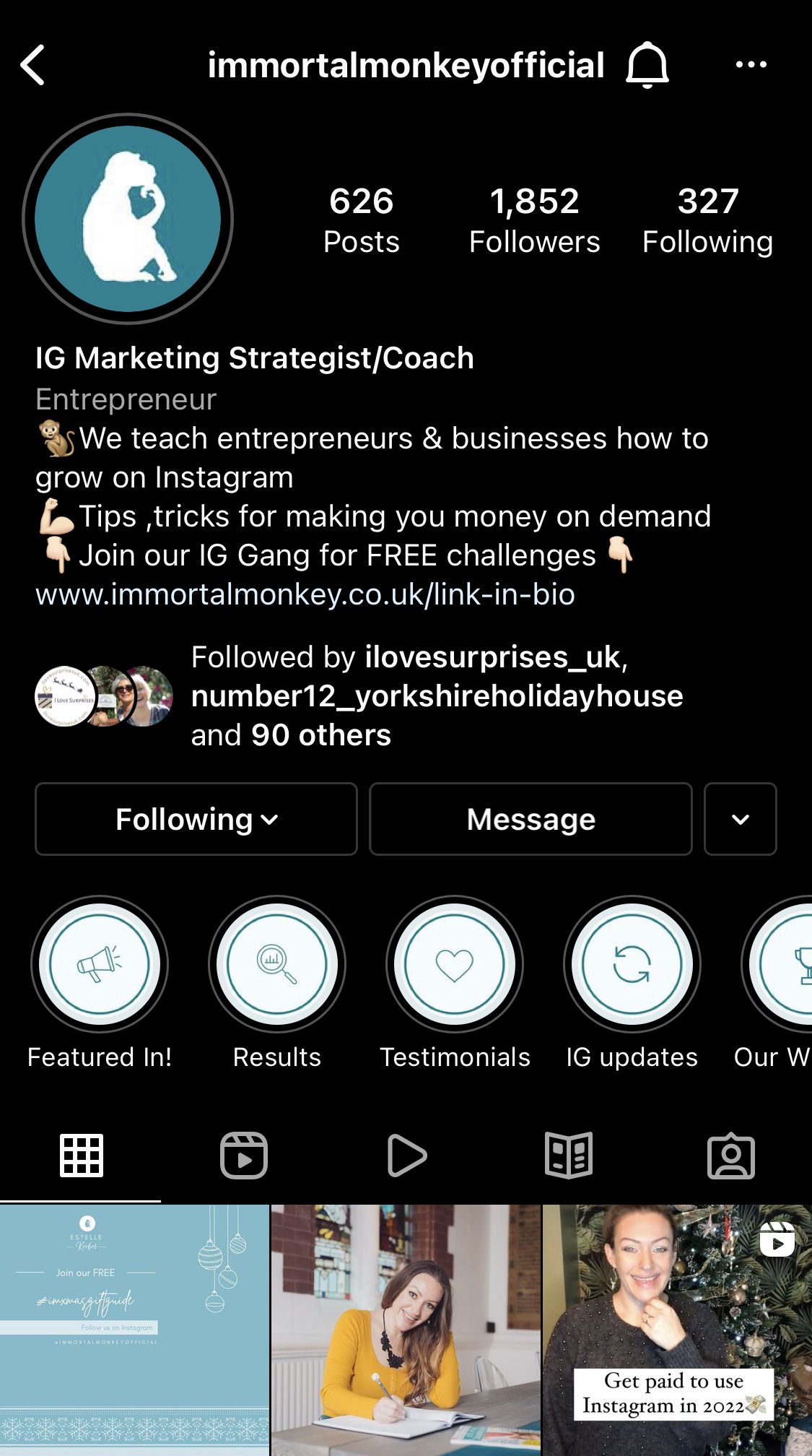Image resolution: width=812 pixels, height=1456 pixels.
Task: Open the 327 Following list
Action: tap(707, 220)
